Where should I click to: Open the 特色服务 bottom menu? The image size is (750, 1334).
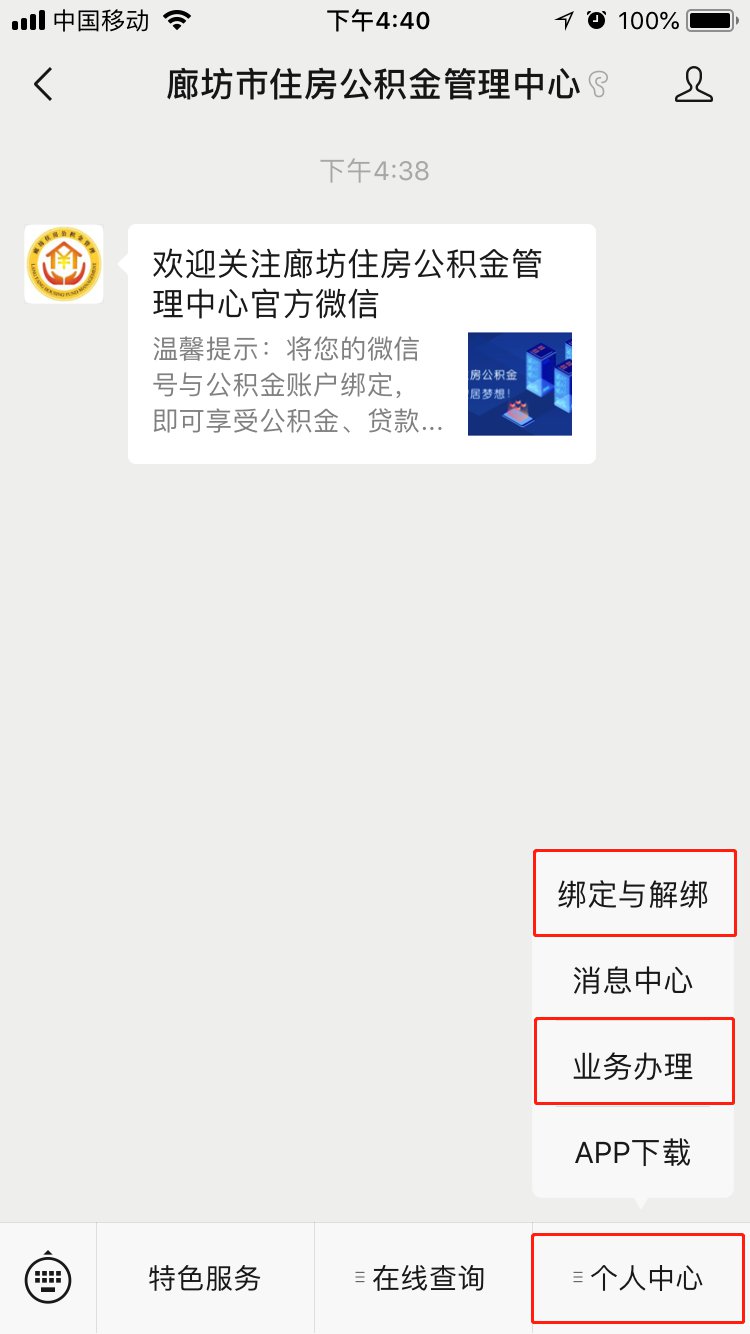pos(205,1277)
